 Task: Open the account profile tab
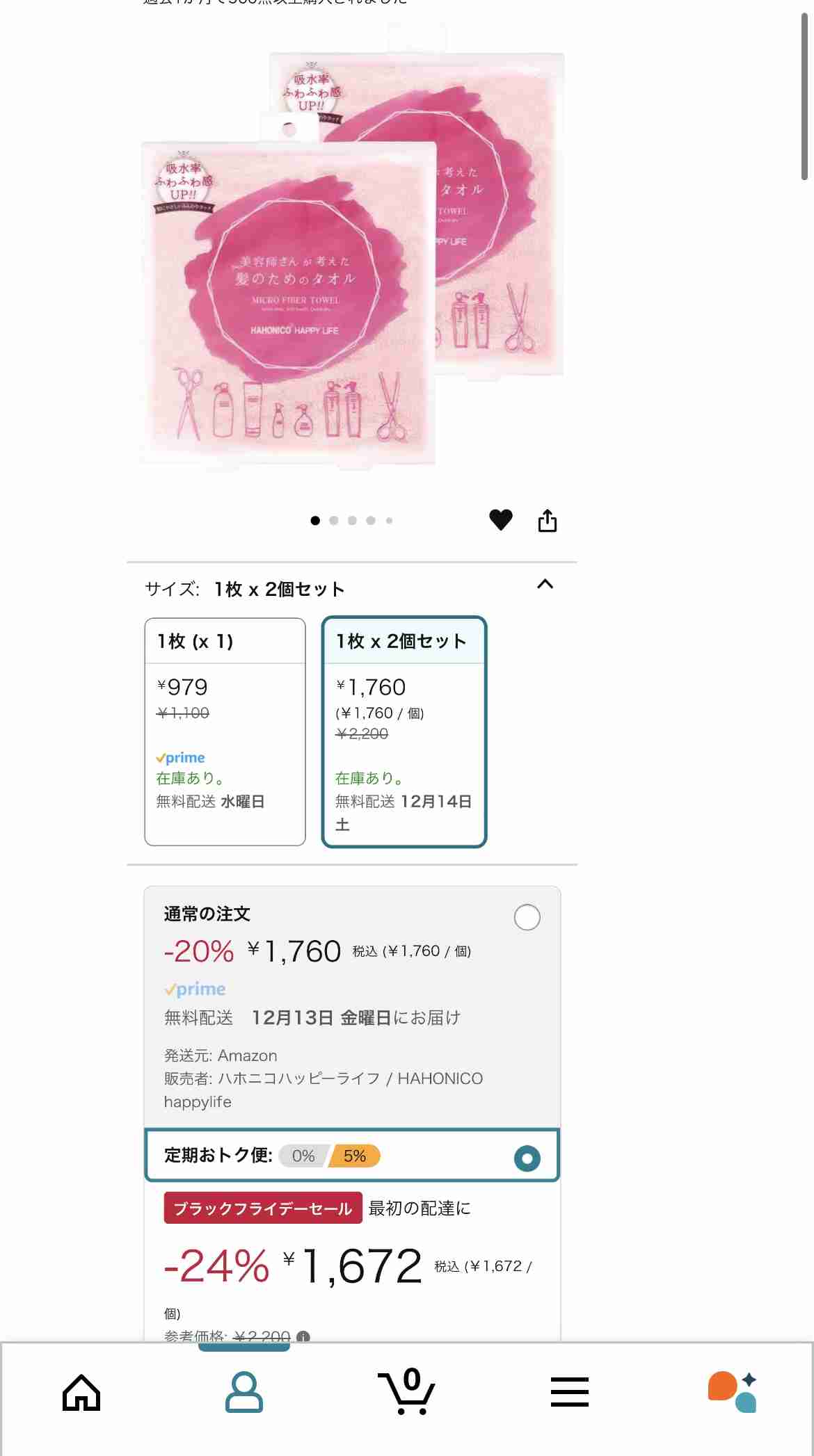(x=244, y=1392)
